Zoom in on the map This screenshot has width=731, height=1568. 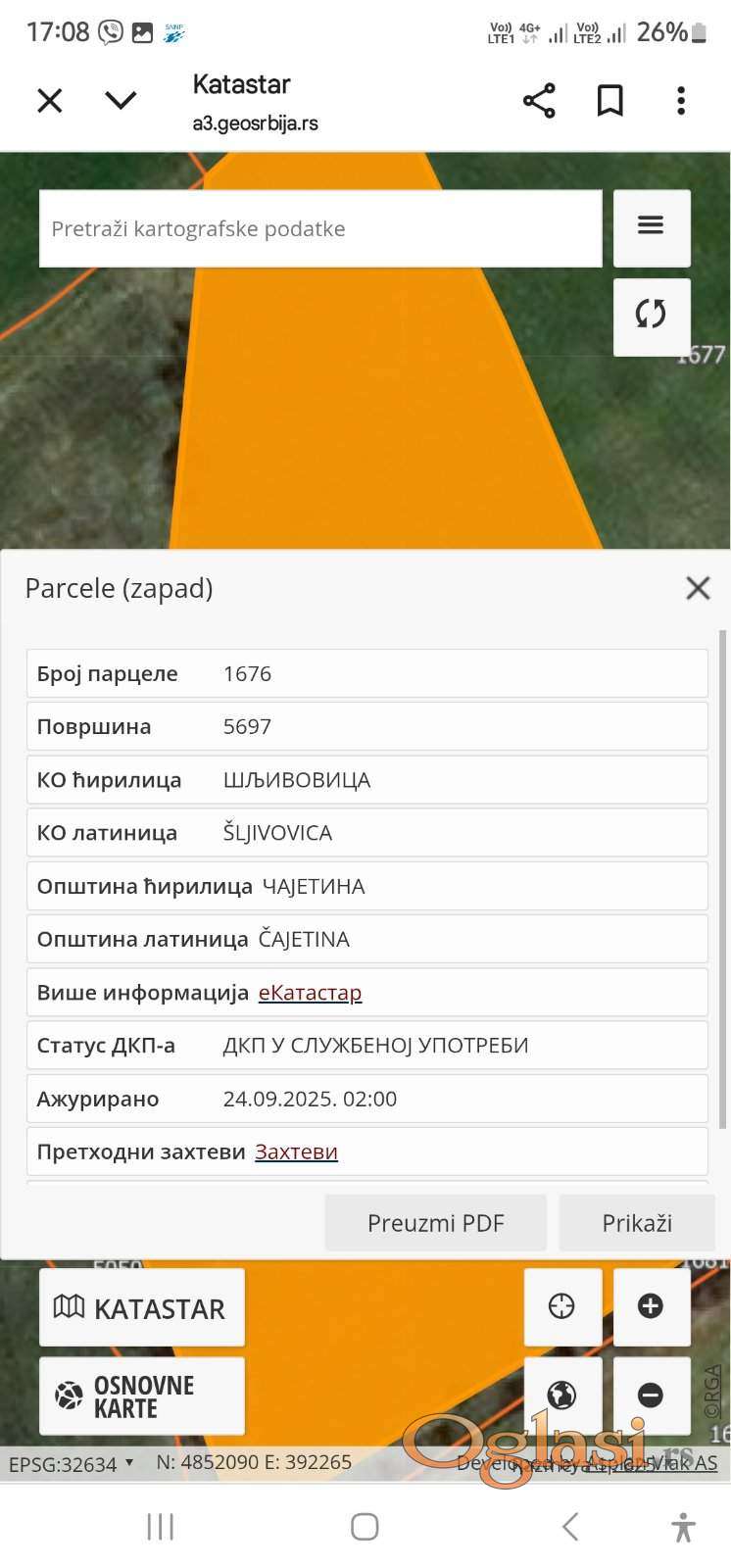(x=652, y=1306)
